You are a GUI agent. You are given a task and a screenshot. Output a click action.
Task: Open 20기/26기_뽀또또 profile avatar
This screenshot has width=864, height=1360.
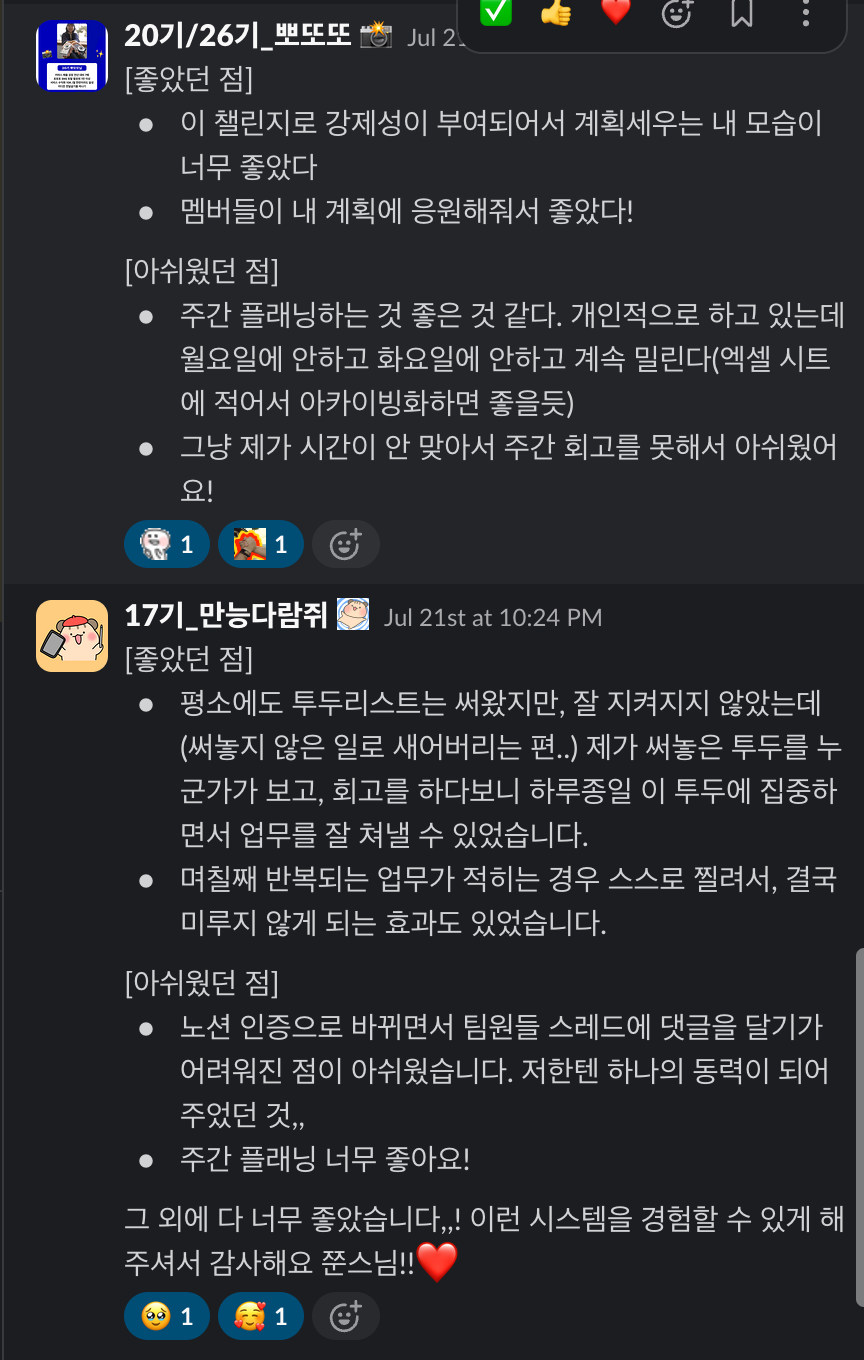point(71,56)
